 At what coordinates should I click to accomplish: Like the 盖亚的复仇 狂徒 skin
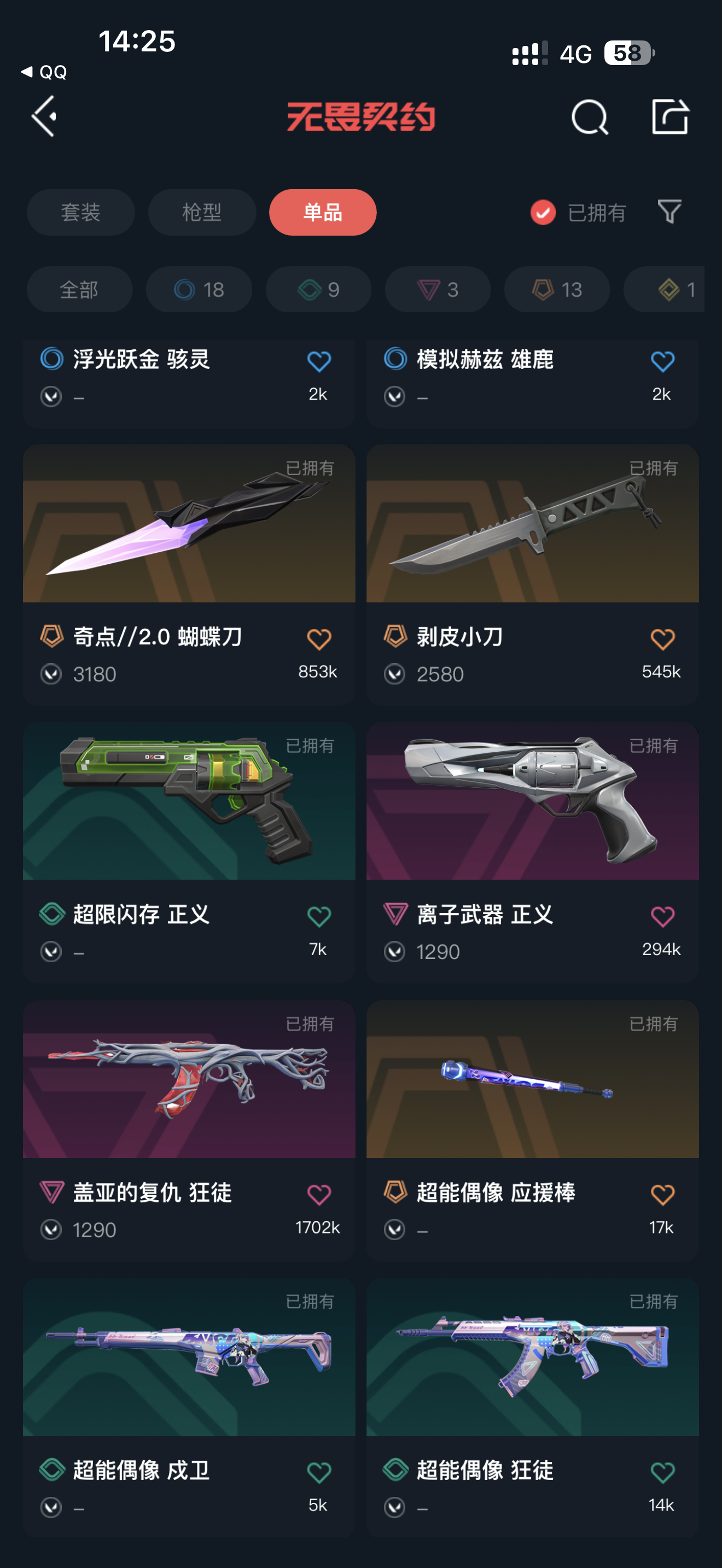[319, 1194]
